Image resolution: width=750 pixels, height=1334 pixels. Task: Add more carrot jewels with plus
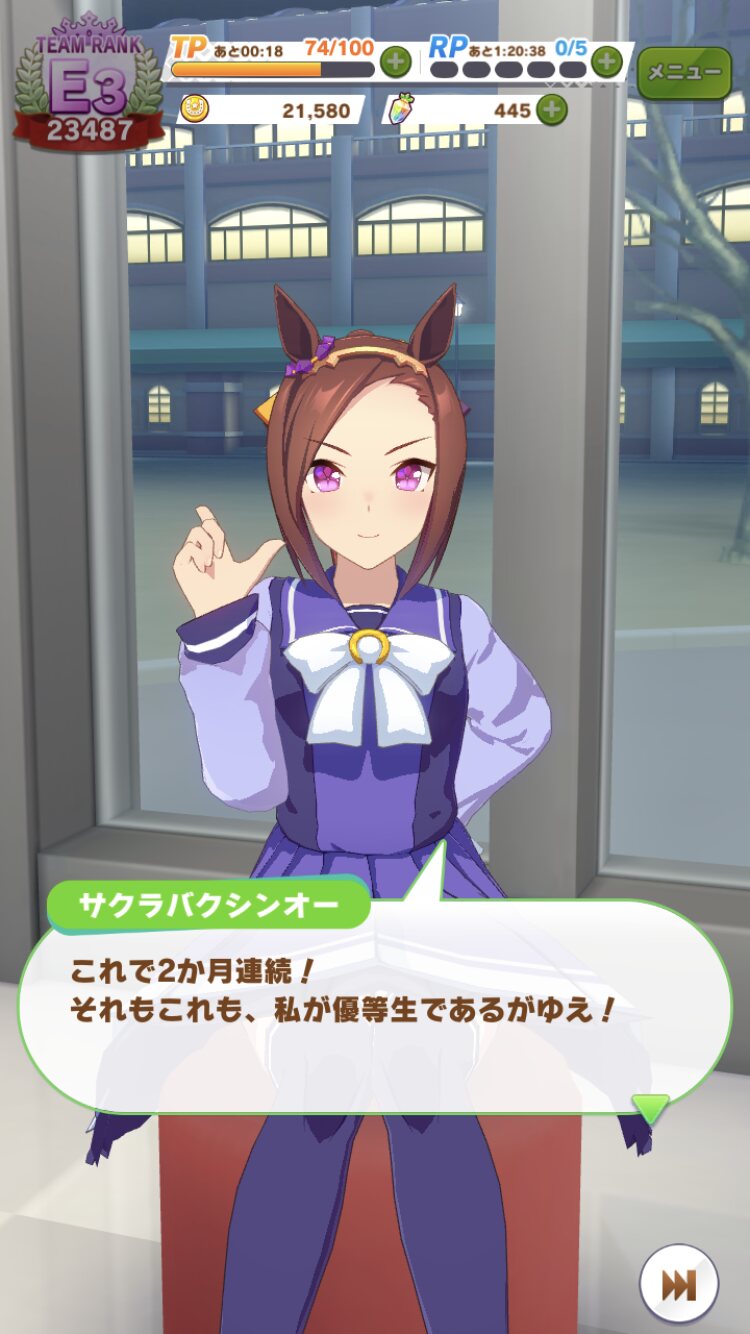point(551,110)
